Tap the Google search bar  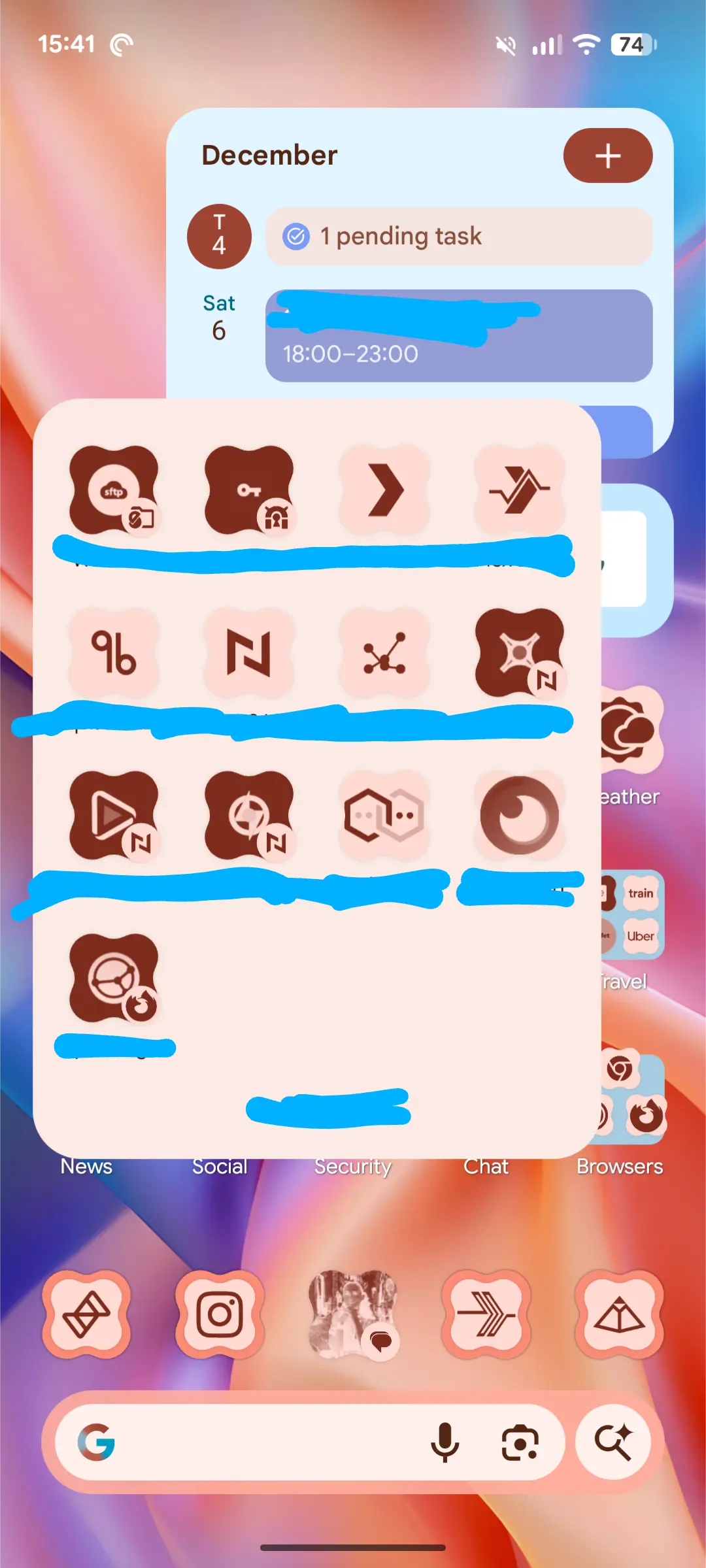coord(261,1442)
